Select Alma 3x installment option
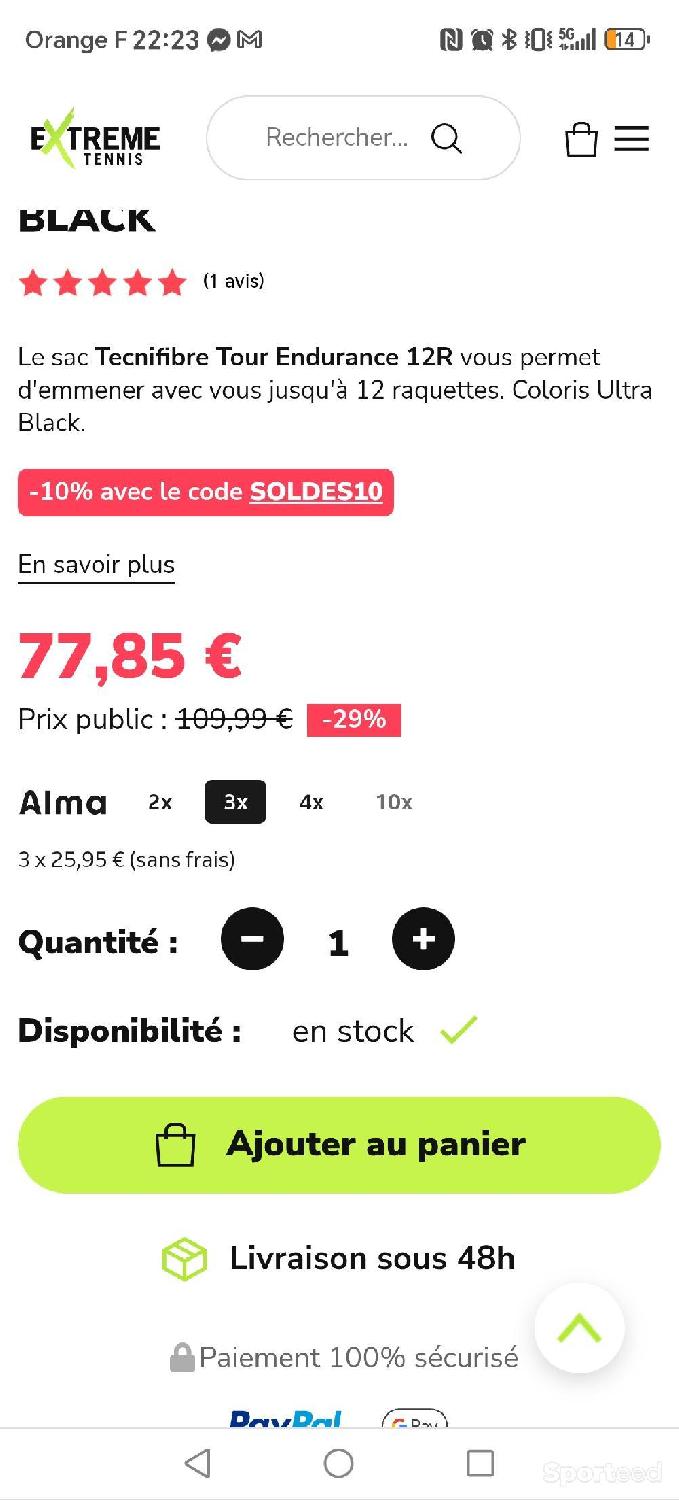This screenshot has width=679, height=1500. (x=236, y=802)
